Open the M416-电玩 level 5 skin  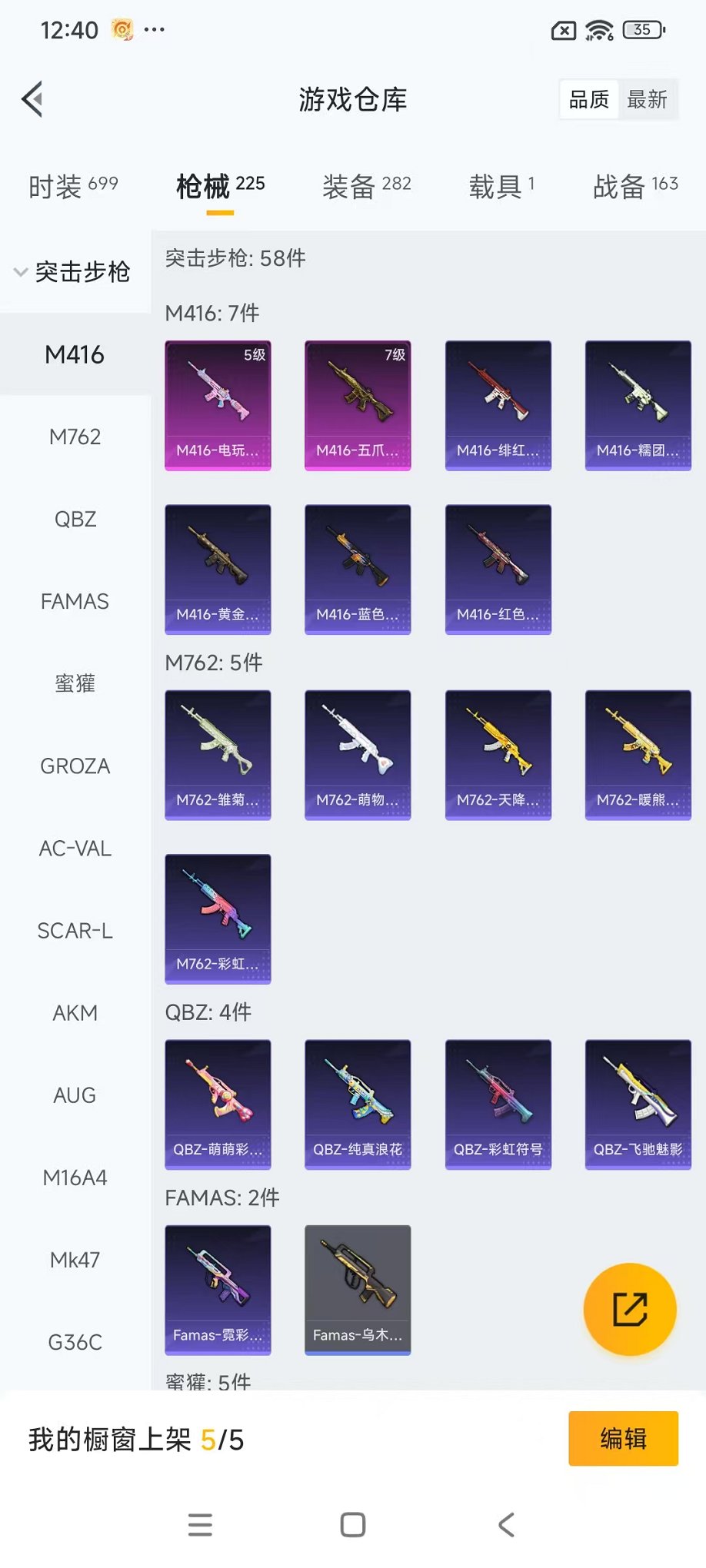pyautogui.click(x=218, y=405)
